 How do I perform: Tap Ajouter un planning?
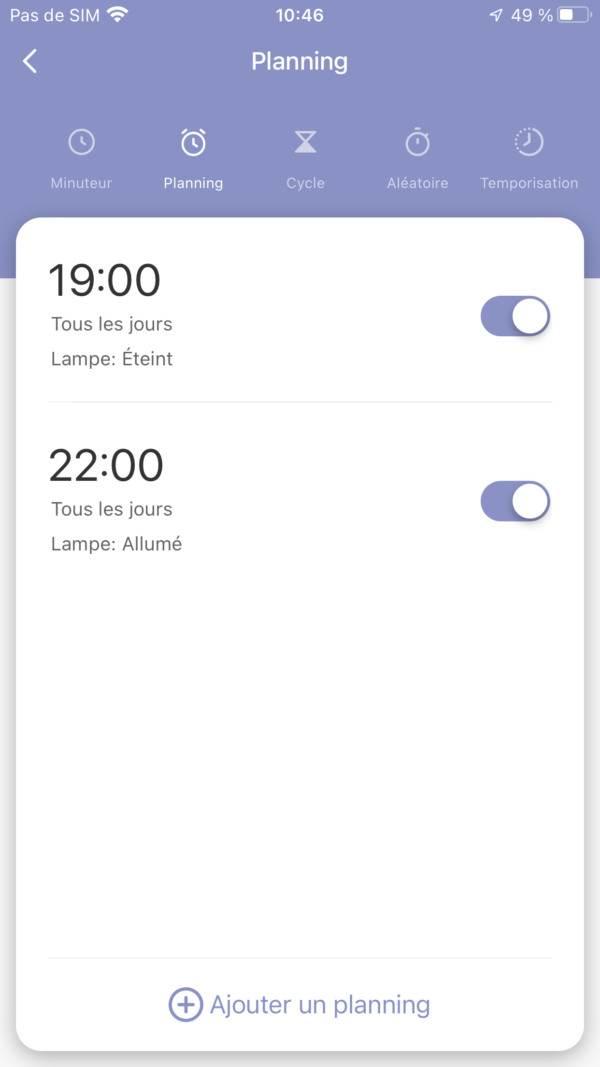(300, 1004)
